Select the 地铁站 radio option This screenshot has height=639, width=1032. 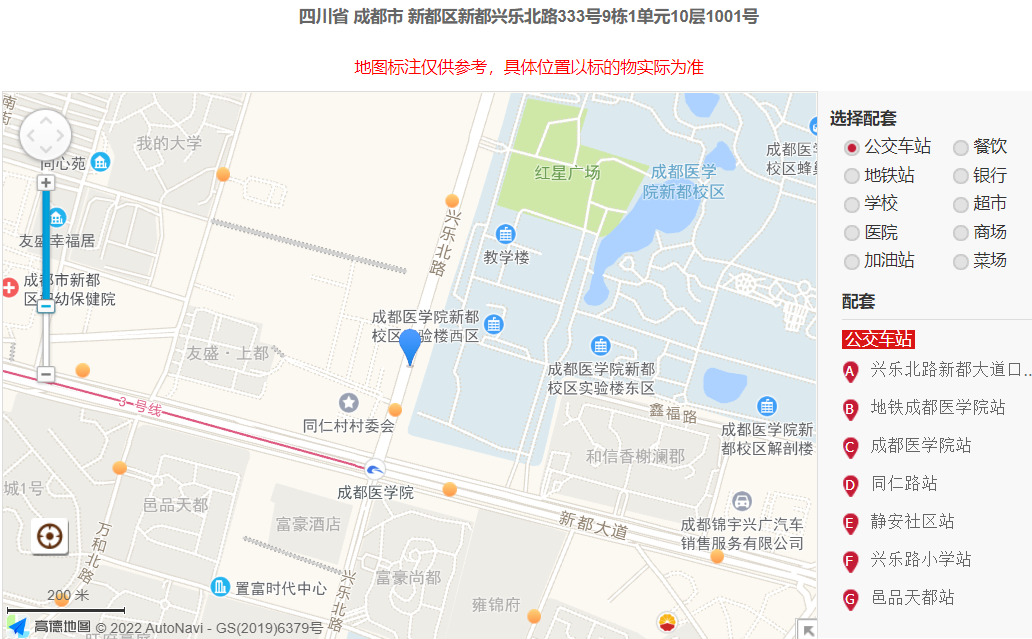[852, 176]
